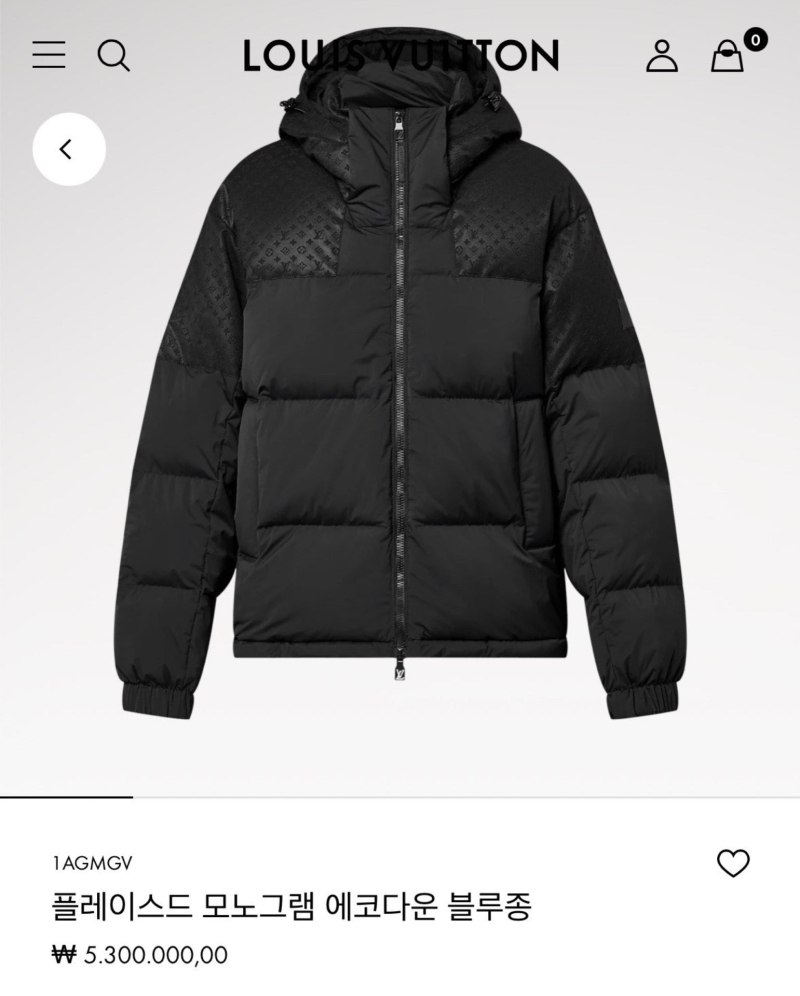This screenshot has height=996, width=800.
Task: Open the search magnifier
Action: click(x=114, y=55)
